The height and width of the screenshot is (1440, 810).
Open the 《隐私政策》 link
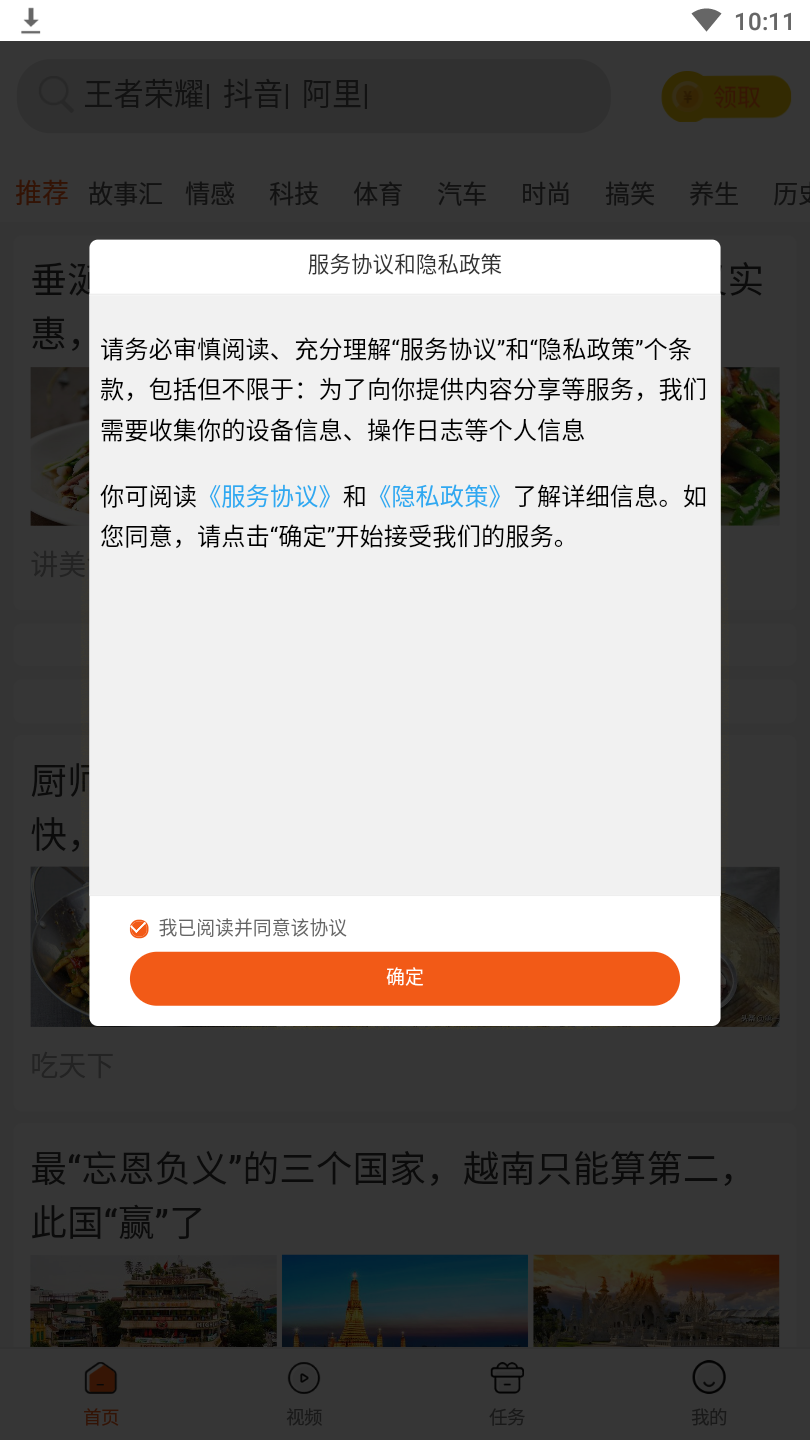tap(440, 496)
